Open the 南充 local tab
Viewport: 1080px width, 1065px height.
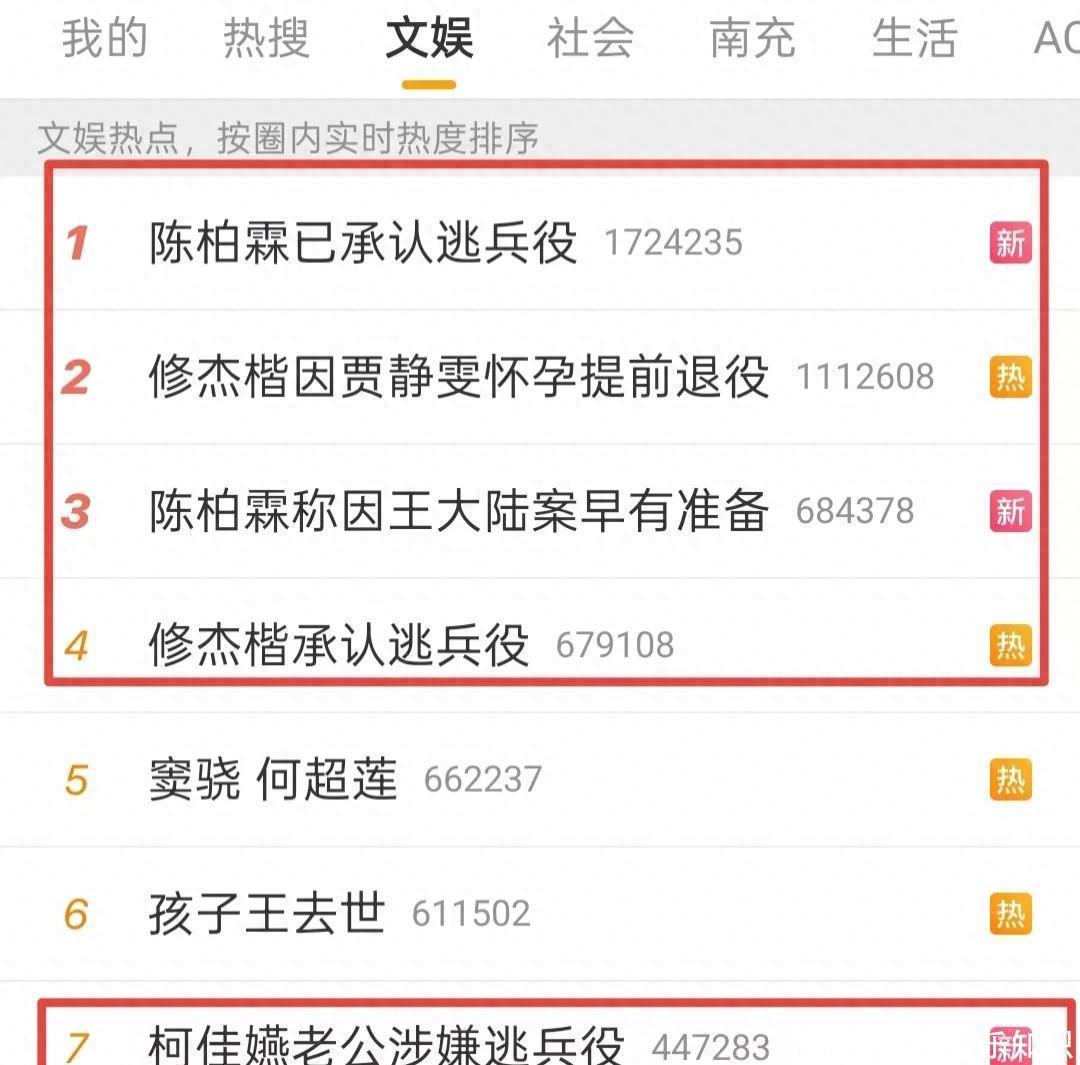752,39
